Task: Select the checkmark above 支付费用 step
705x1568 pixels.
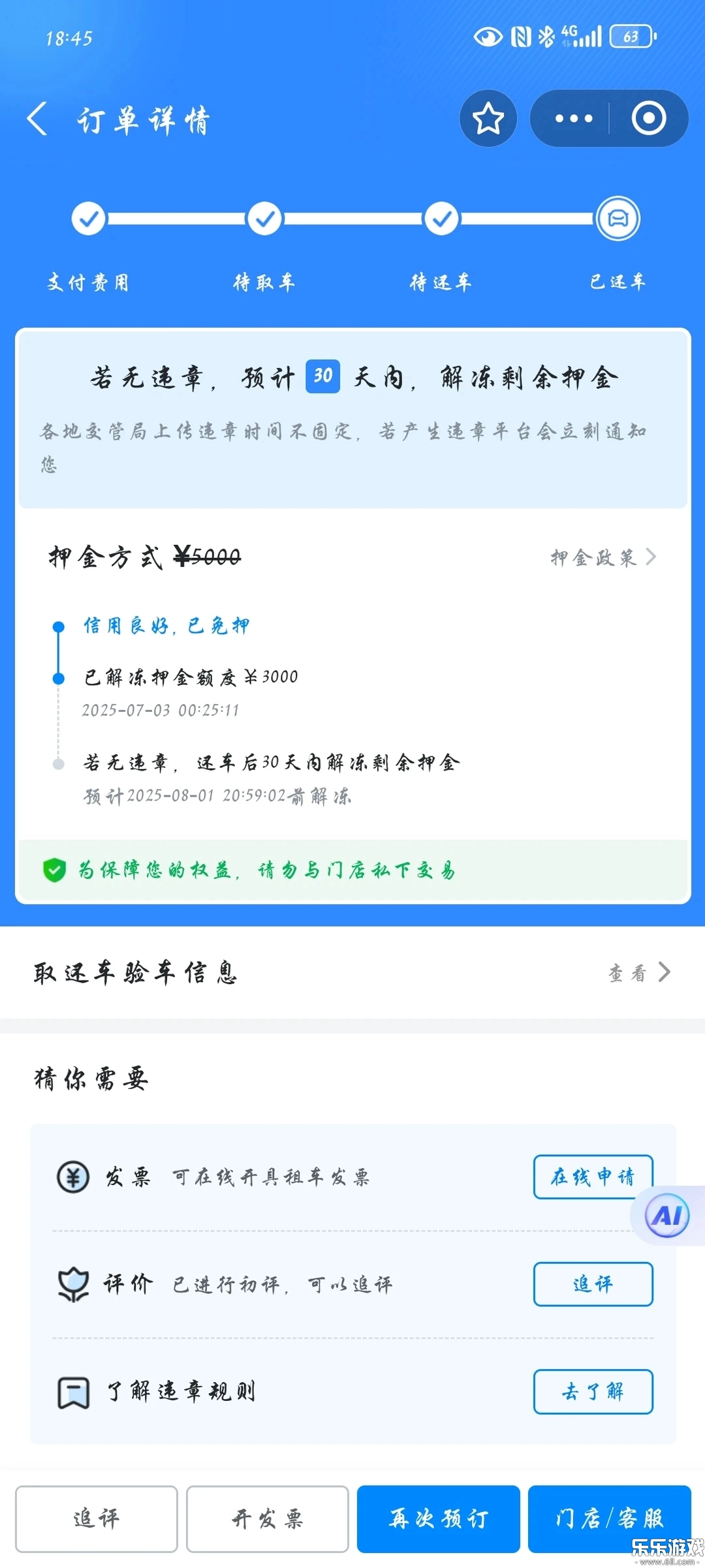Action: point(88,219)
